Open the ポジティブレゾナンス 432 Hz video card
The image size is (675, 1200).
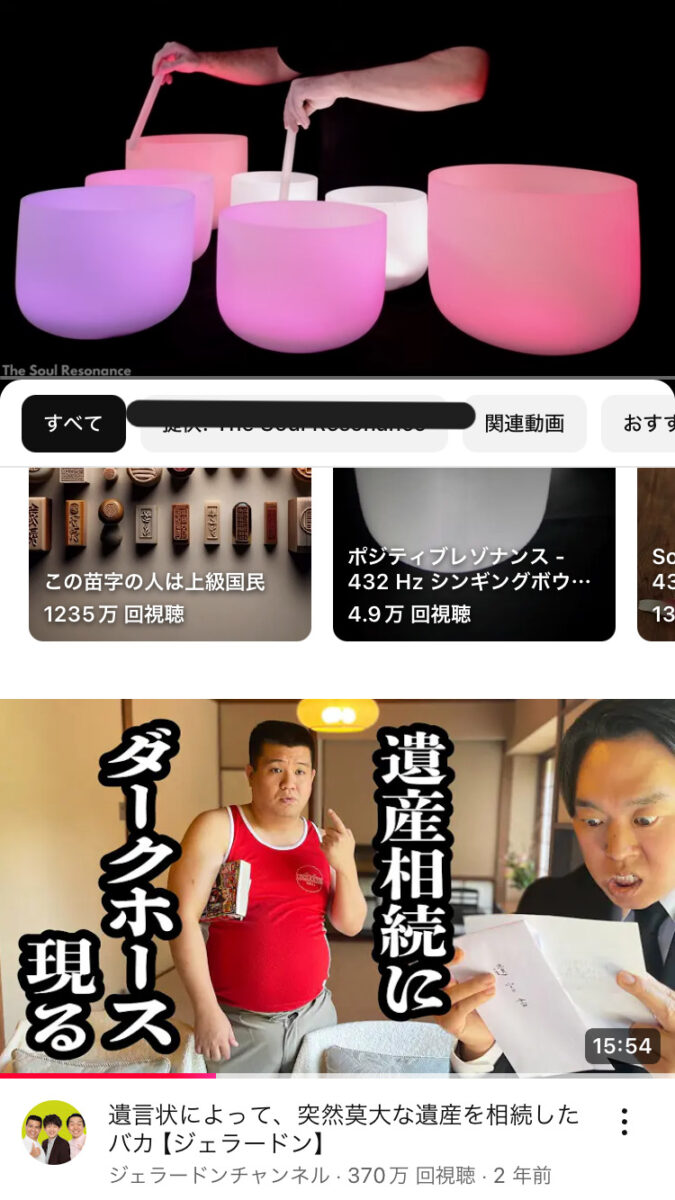coord(473,553)
